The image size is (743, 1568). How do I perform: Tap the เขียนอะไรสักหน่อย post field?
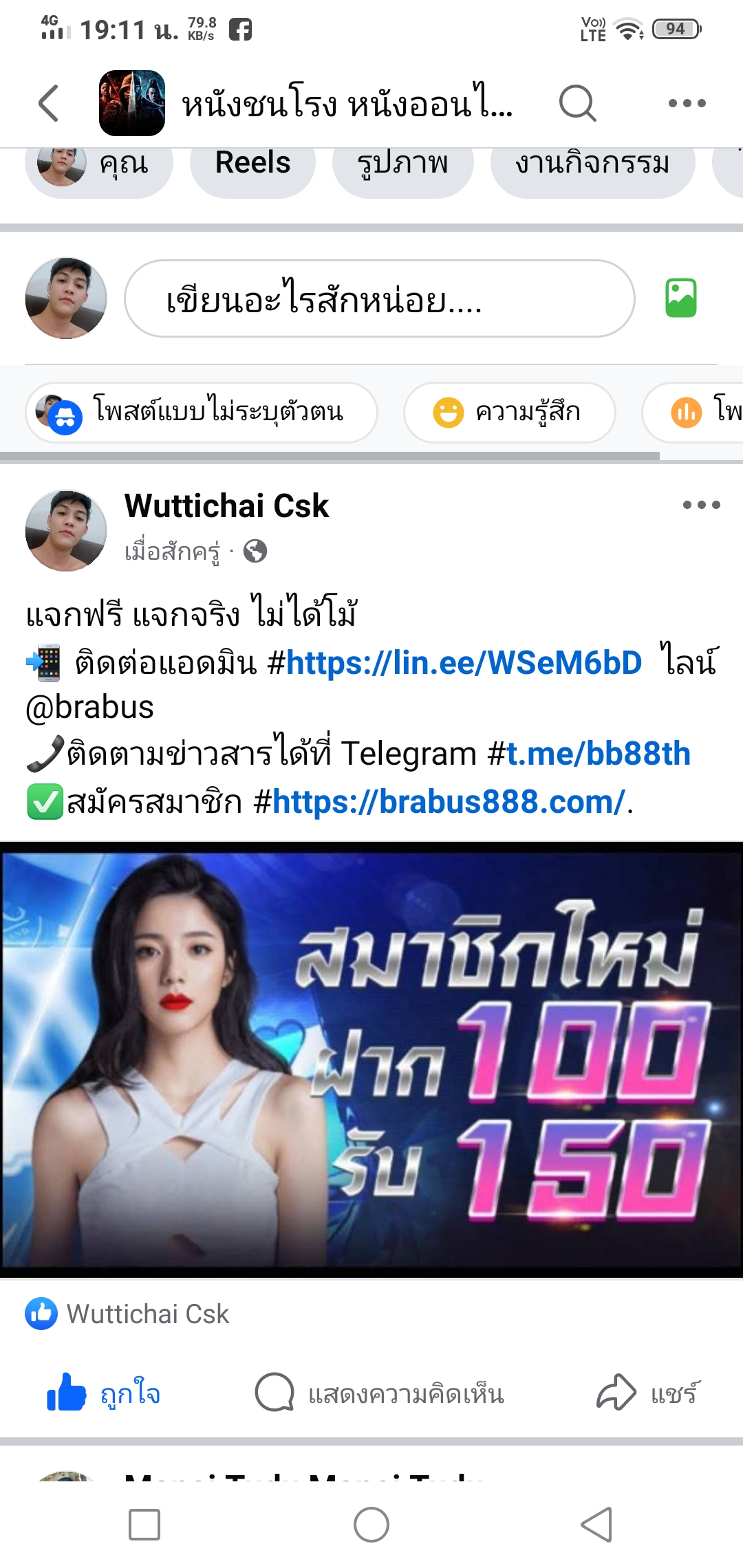(378, 298)
